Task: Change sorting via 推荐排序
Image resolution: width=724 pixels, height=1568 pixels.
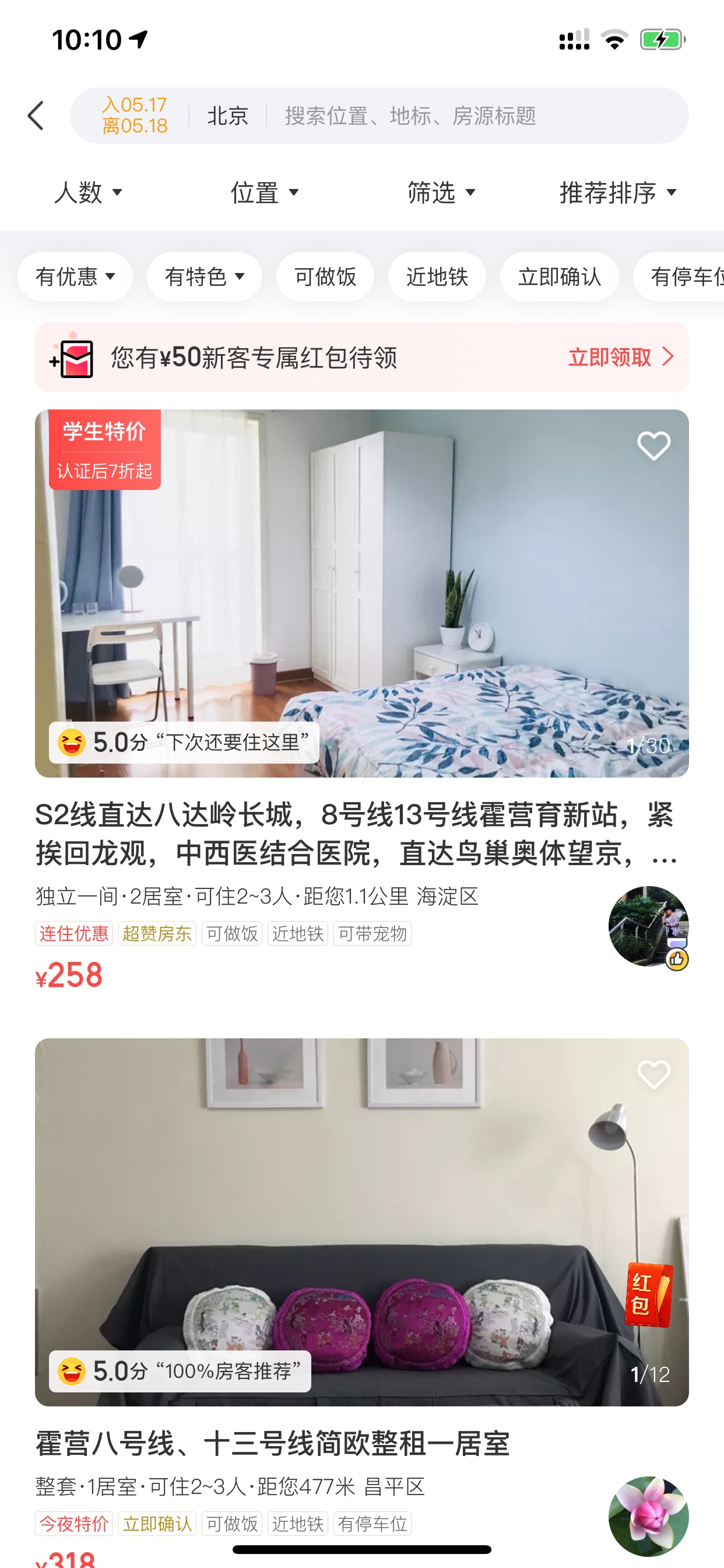Action: click(617, 192)
